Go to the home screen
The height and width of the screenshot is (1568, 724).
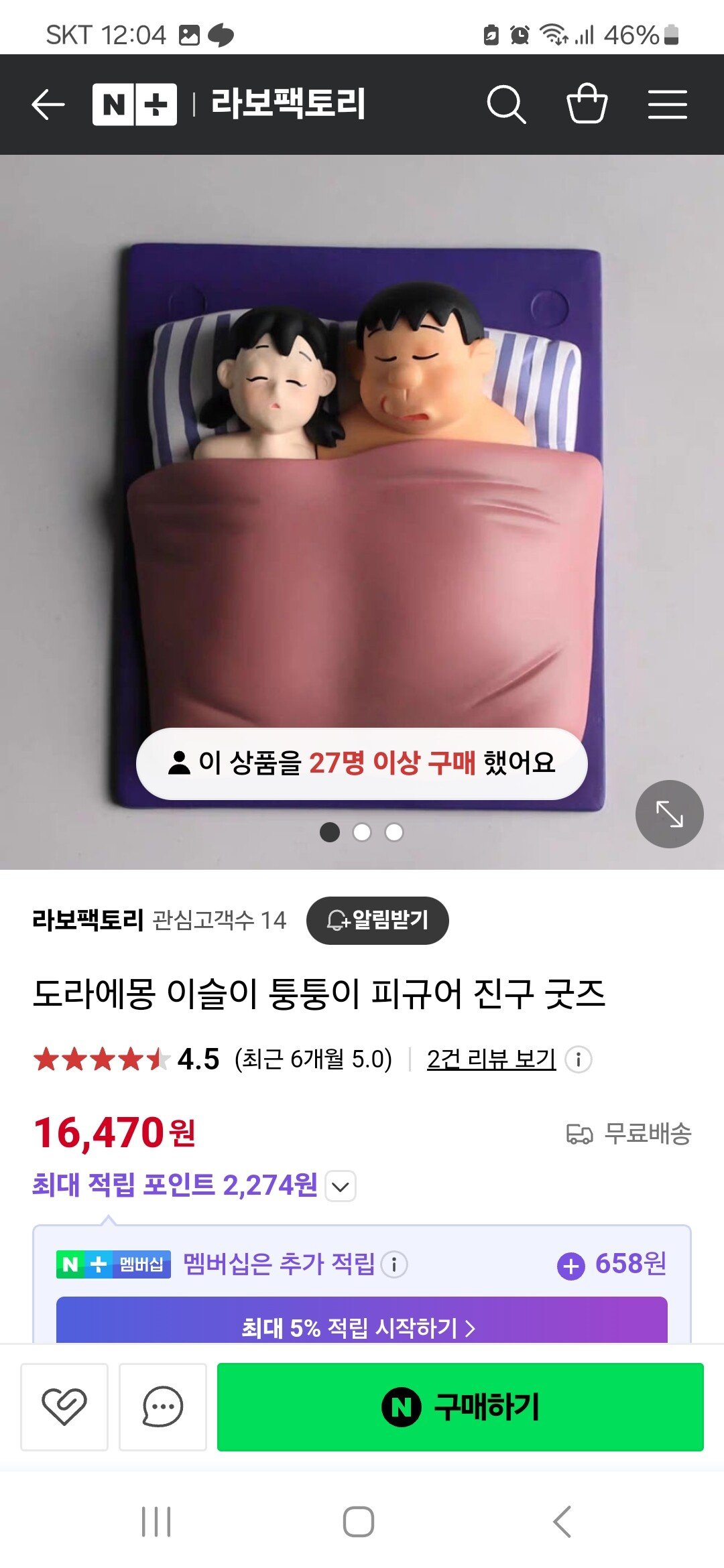click(x=359, y=1522)
